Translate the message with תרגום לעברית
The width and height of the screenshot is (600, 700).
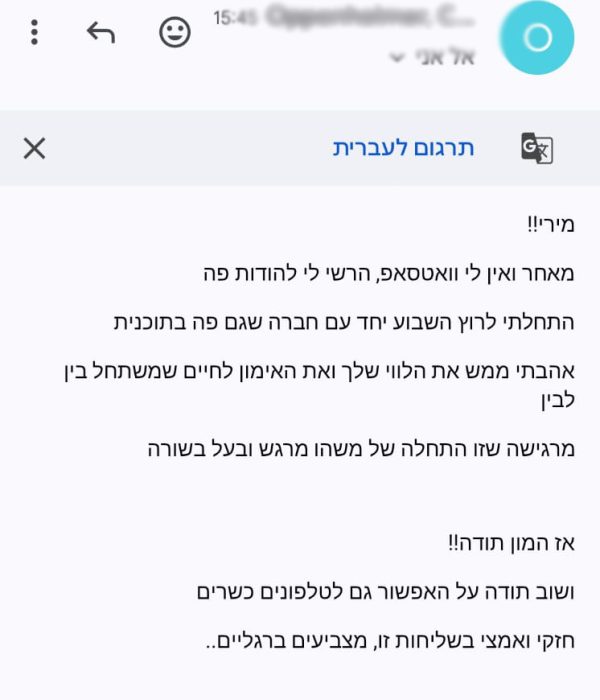403,149
